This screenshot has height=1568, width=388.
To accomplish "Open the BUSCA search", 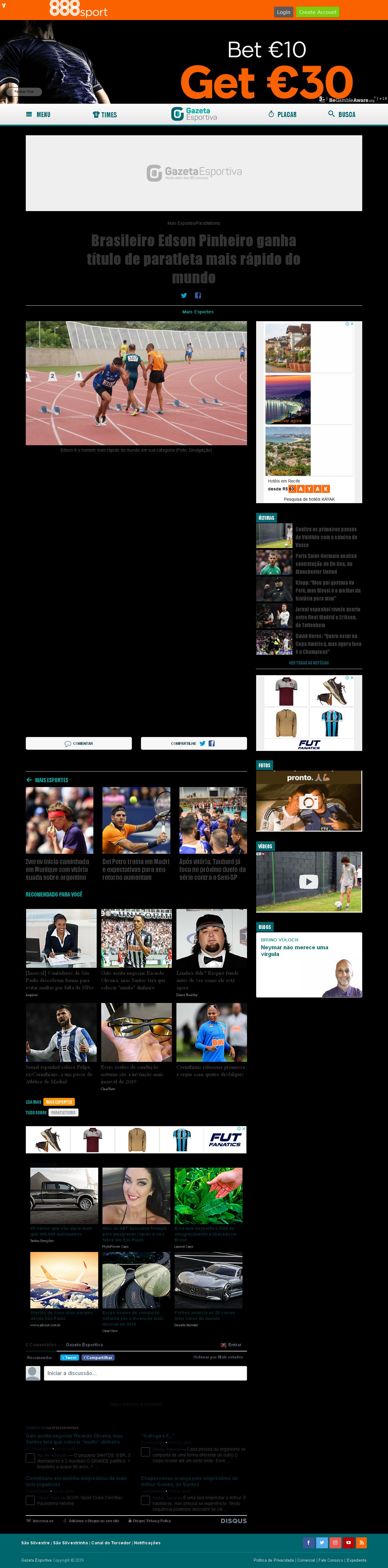I will (x=342, y=114).
